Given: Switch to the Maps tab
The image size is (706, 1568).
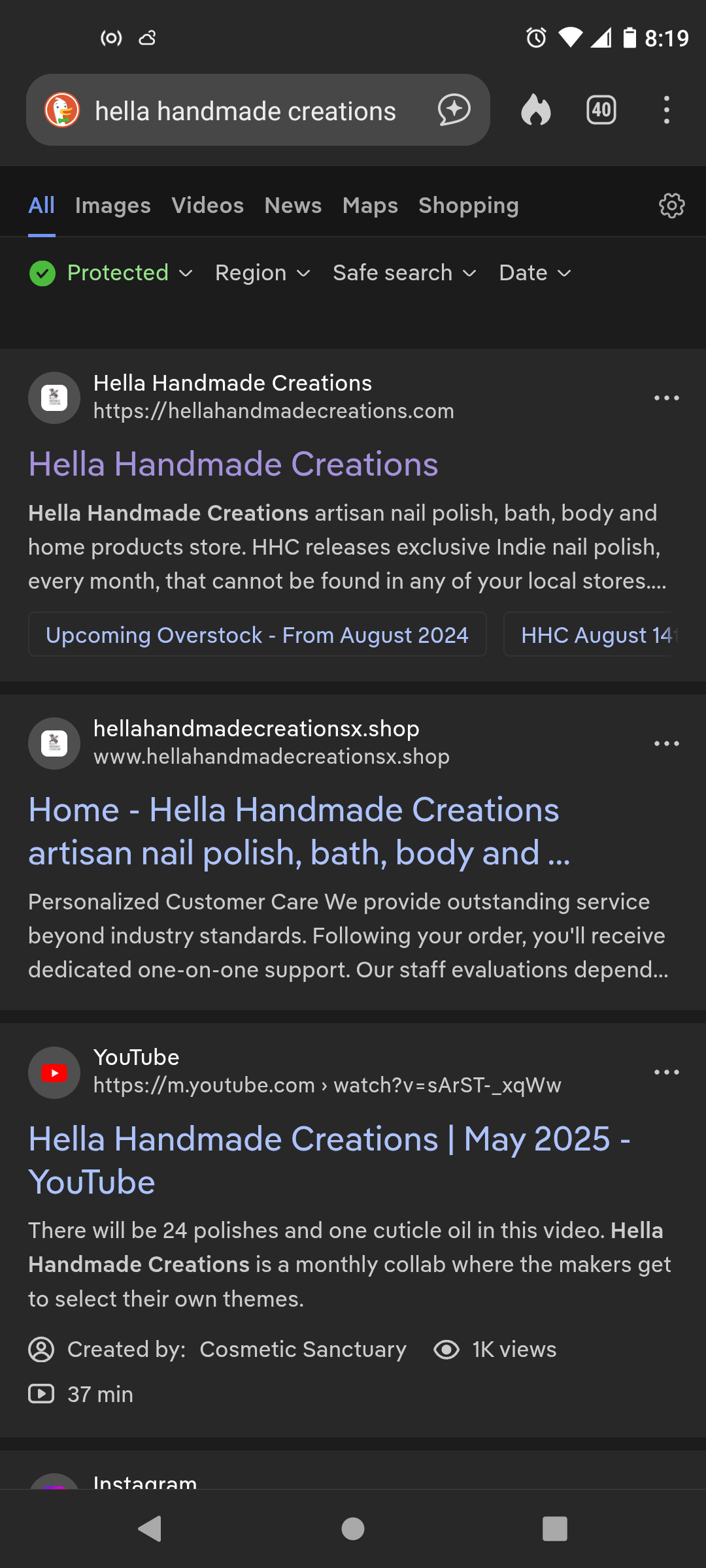Looking at the screenshot, I should tap(370, 206).
